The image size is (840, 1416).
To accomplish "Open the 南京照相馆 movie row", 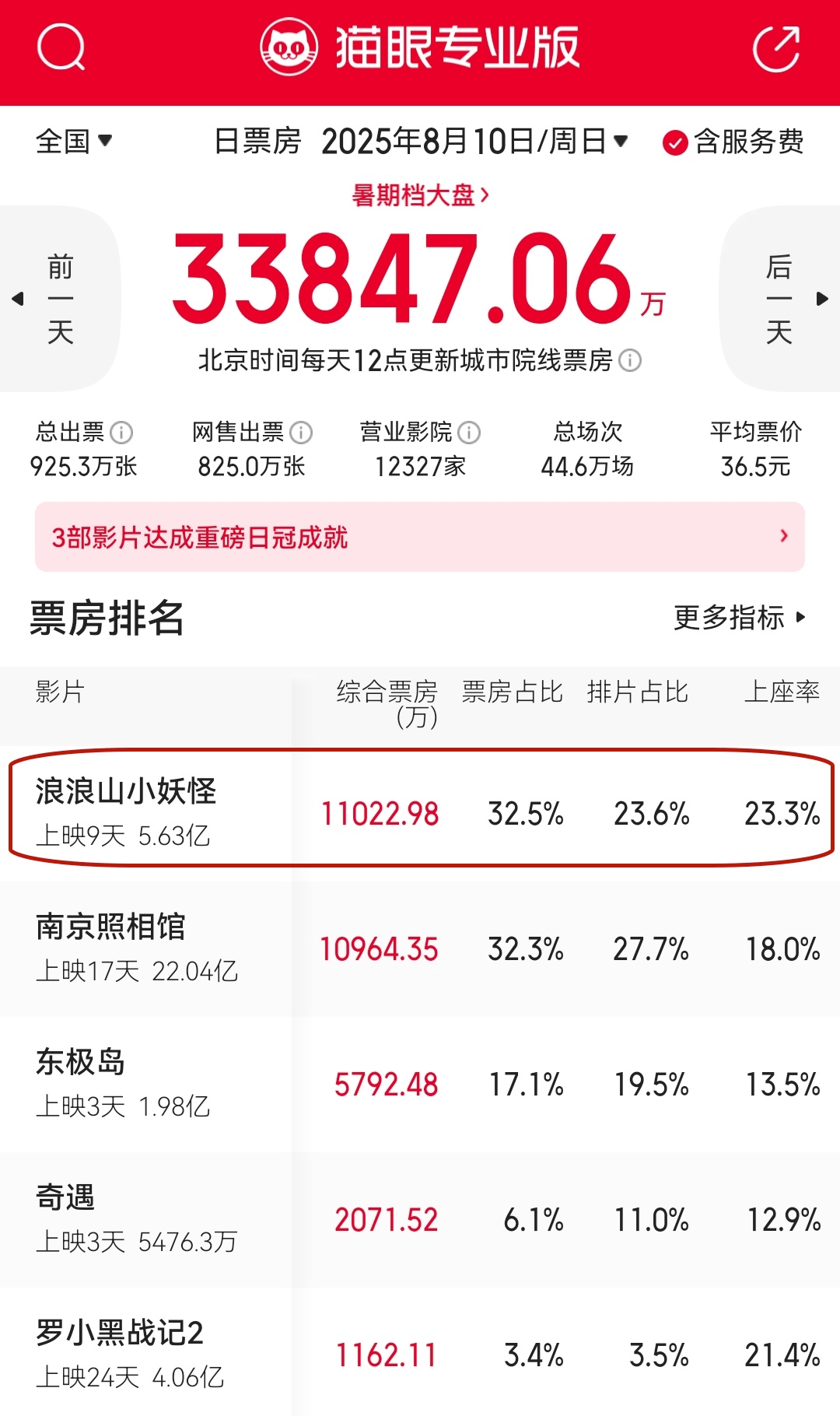I will click(x=420, y=949).
